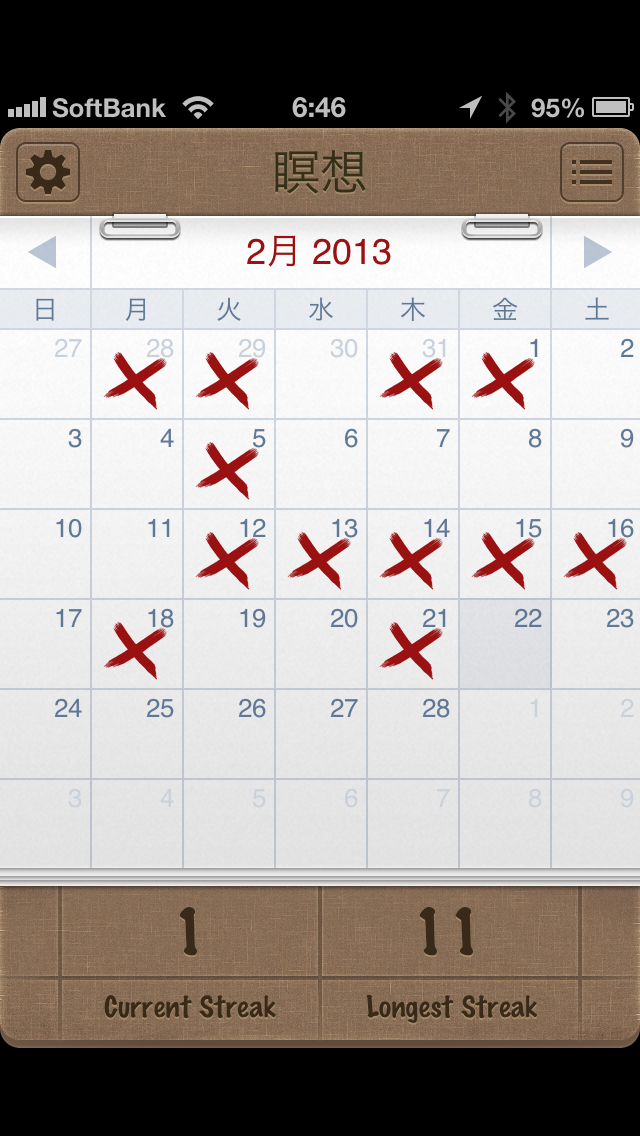This screenshot has width=640, height=1136.
Task: Tap the date February 25
Action: [x=137, y=735]
